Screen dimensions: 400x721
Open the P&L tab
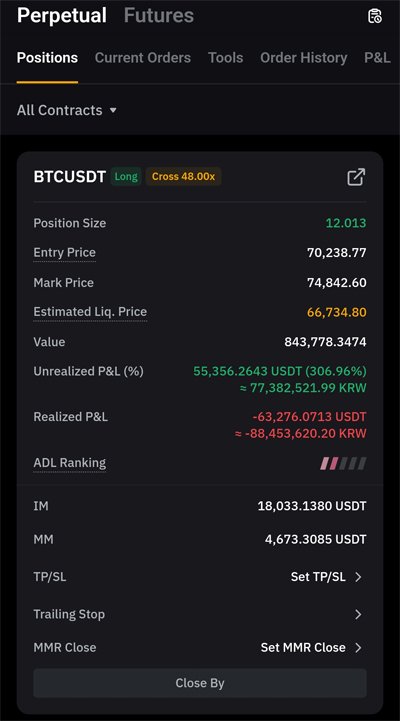click(x=377, y=58)
